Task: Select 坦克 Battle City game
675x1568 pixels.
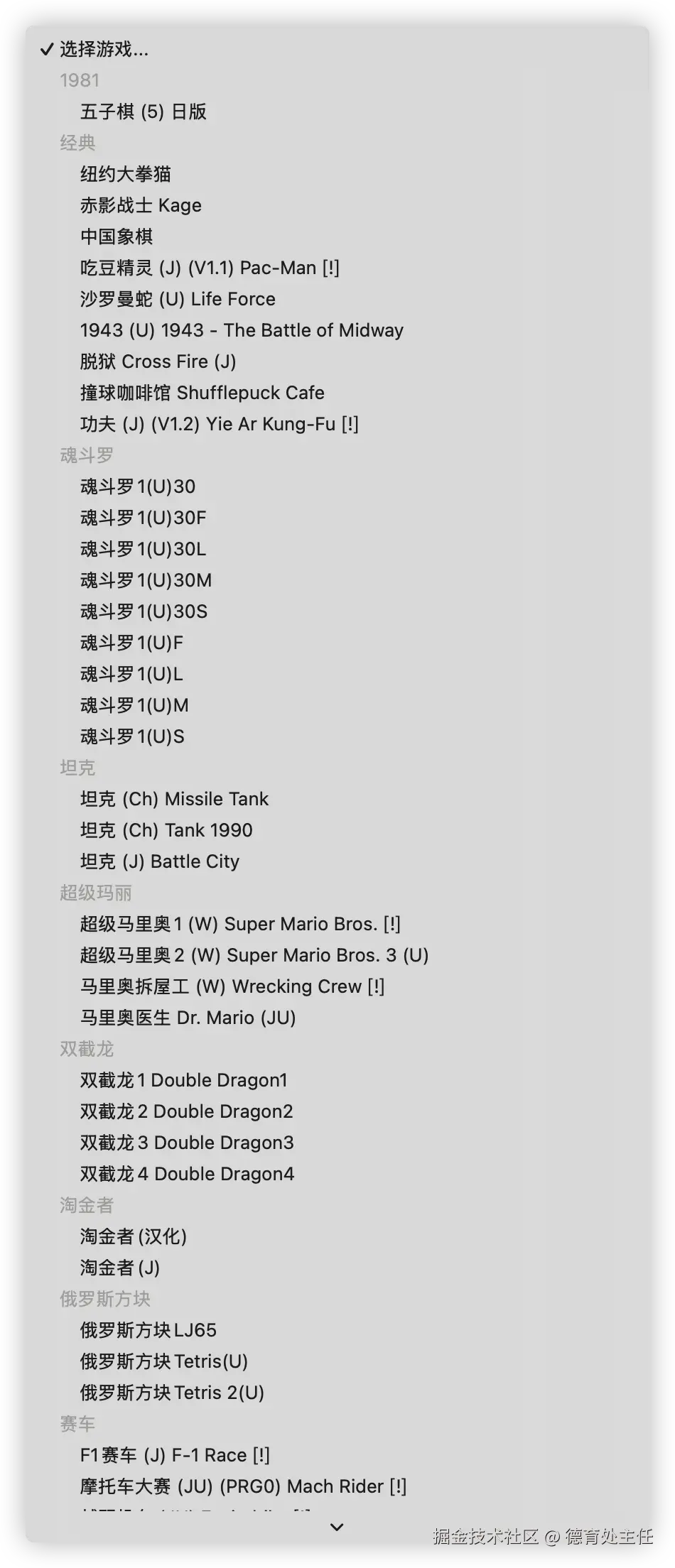Action: coord(160,861)
